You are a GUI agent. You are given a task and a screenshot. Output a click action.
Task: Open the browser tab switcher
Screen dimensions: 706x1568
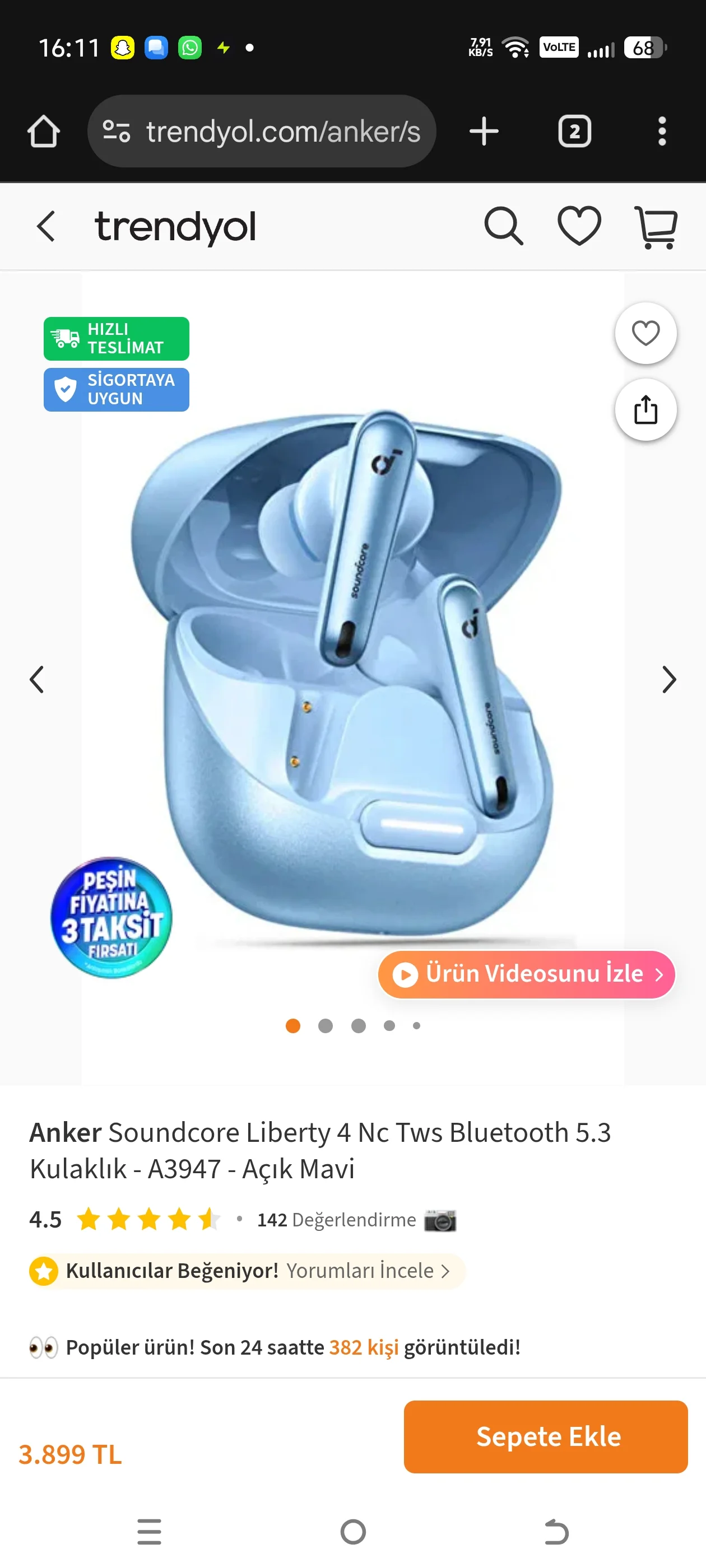574,132
